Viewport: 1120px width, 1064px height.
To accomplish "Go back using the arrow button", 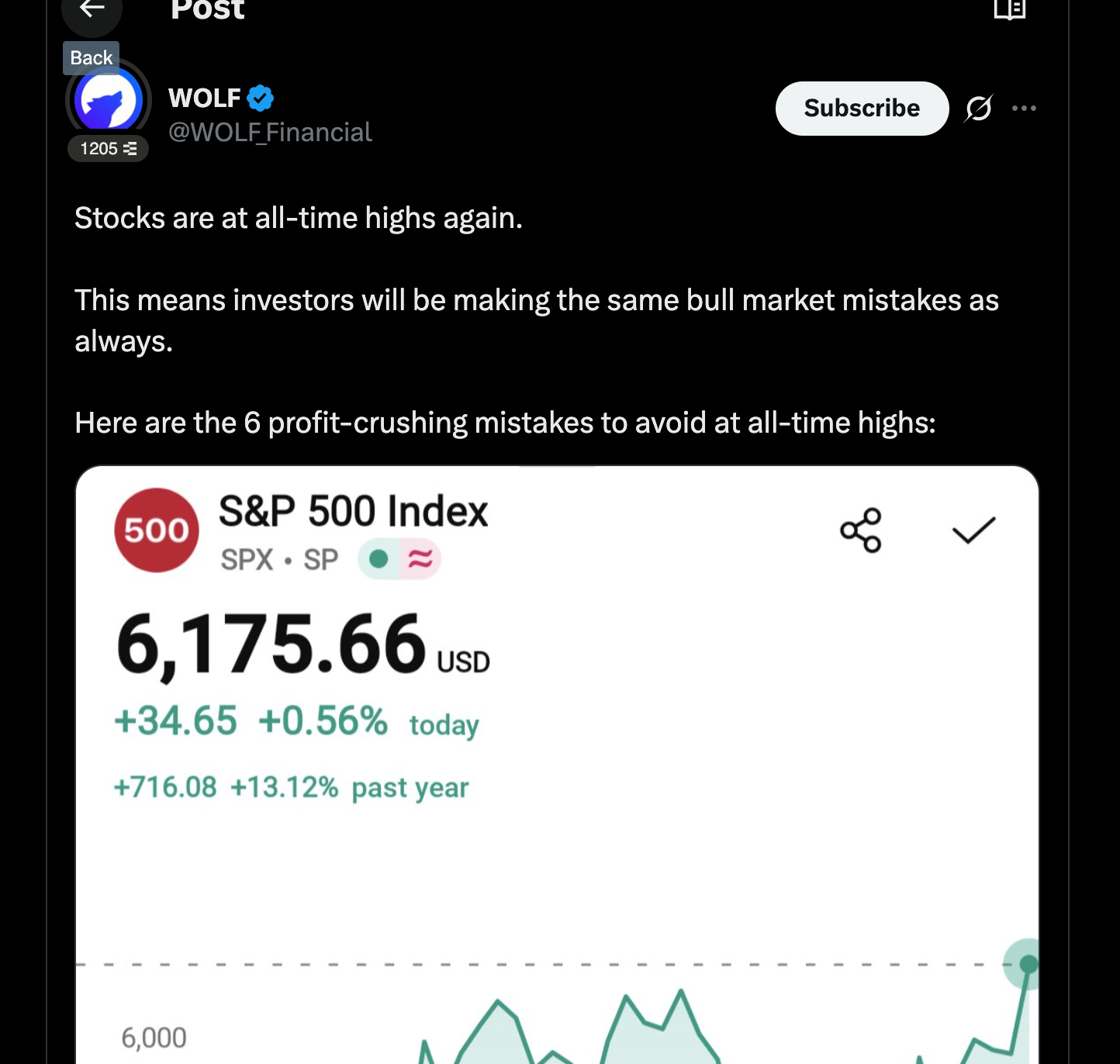I will point(92,11).
